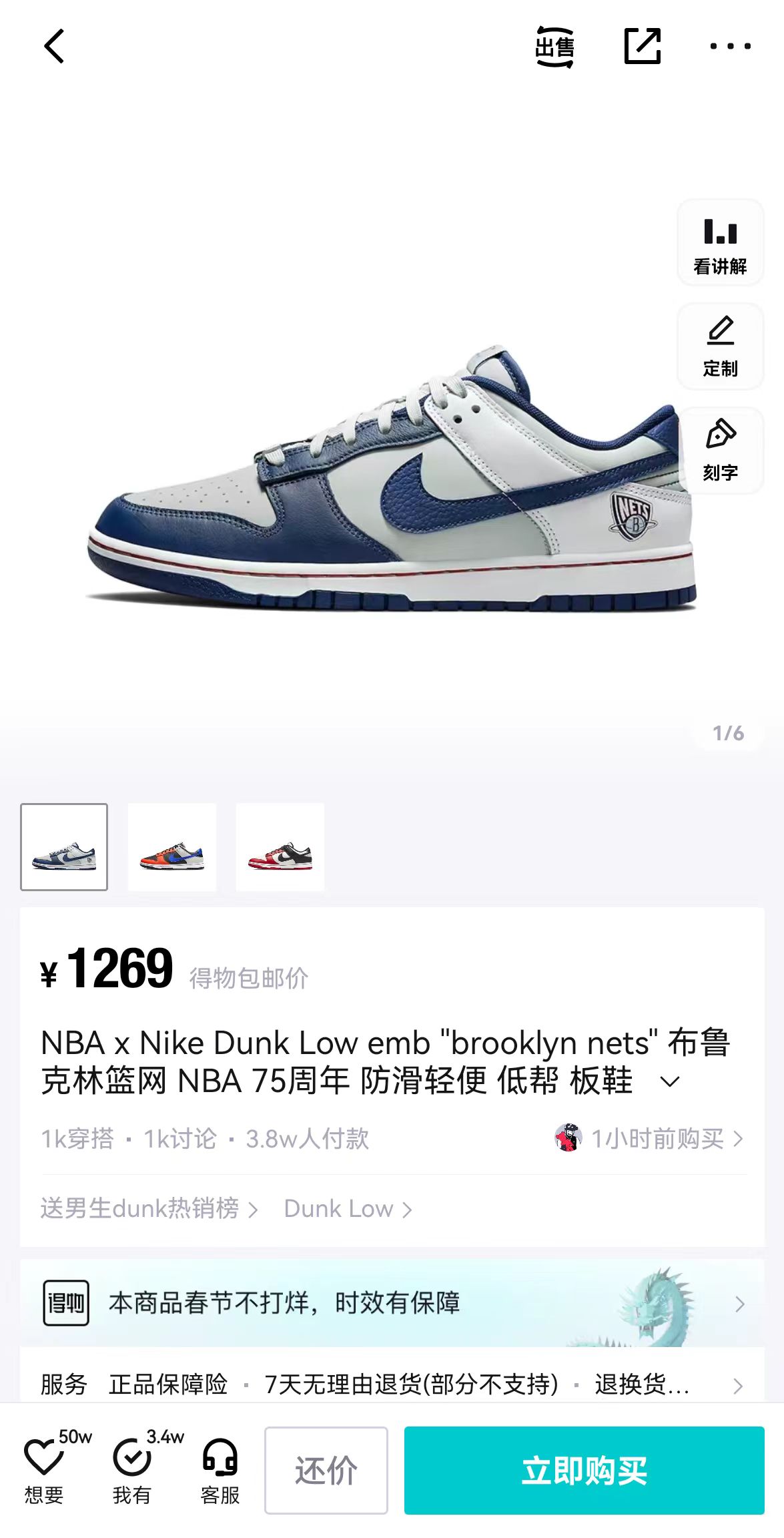Open the 春节不打烊 delivery guarantee banner
Screen dimensions: 784x1538
click(x=392, y=1302)
